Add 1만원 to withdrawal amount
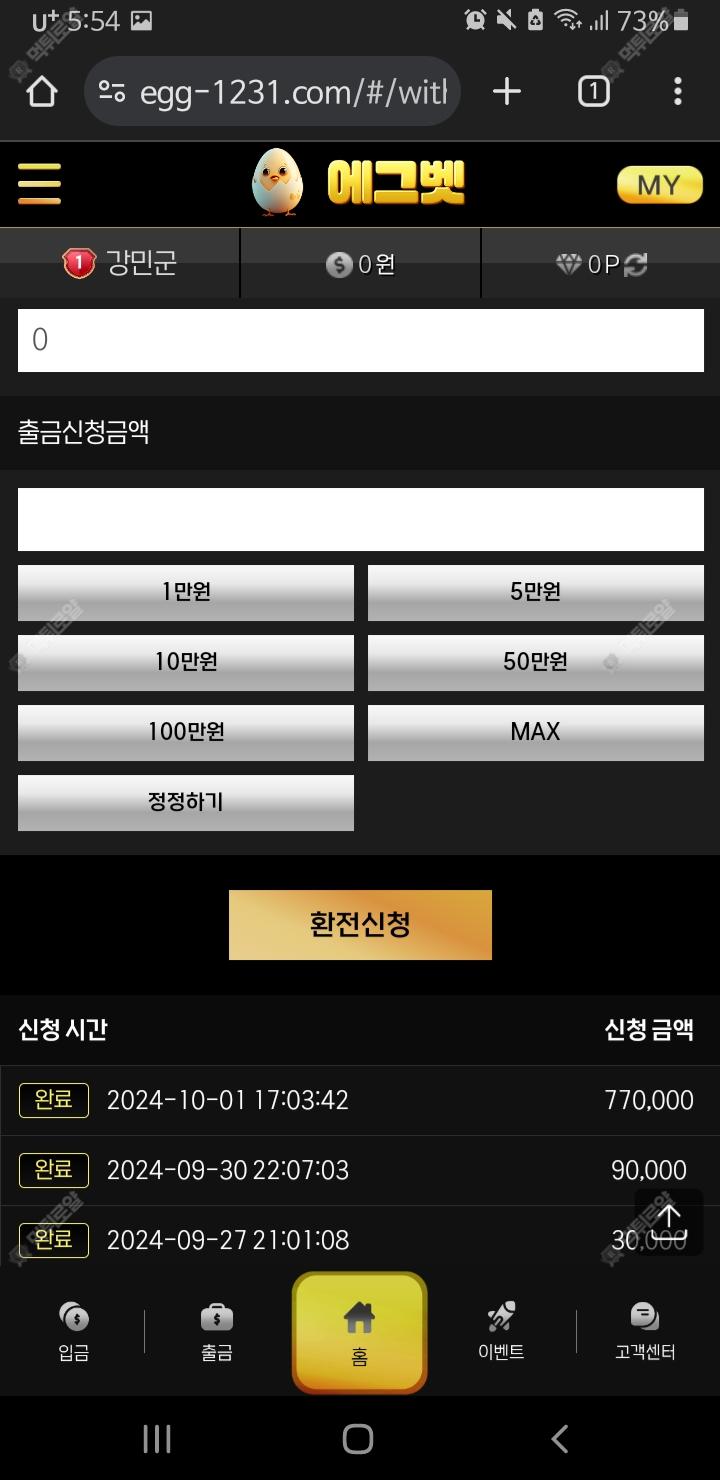720x1480 pixels. tap(186, 592)
